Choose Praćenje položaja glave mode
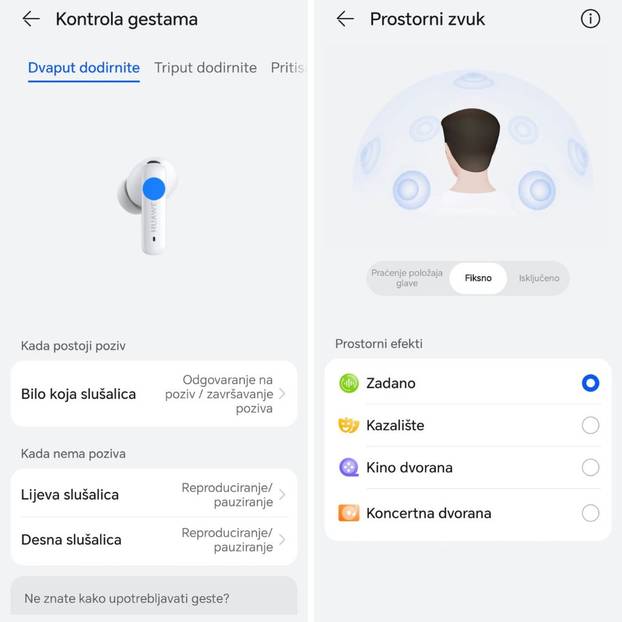This screenshot has width=622, height=622. tap(407, 278)
